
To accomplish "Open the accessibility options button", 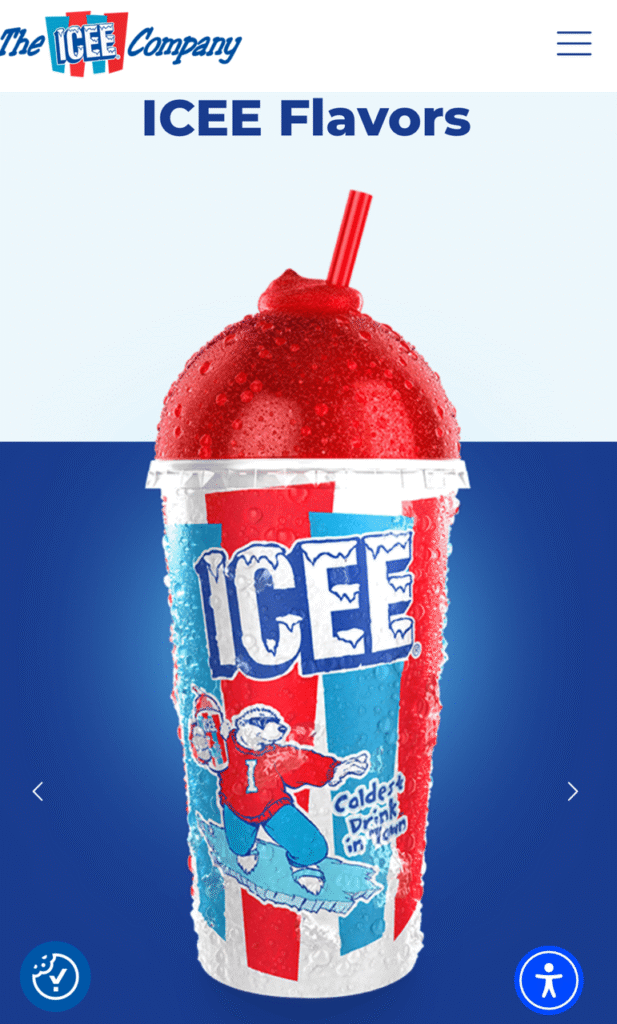I will click(x=548, y=980).
